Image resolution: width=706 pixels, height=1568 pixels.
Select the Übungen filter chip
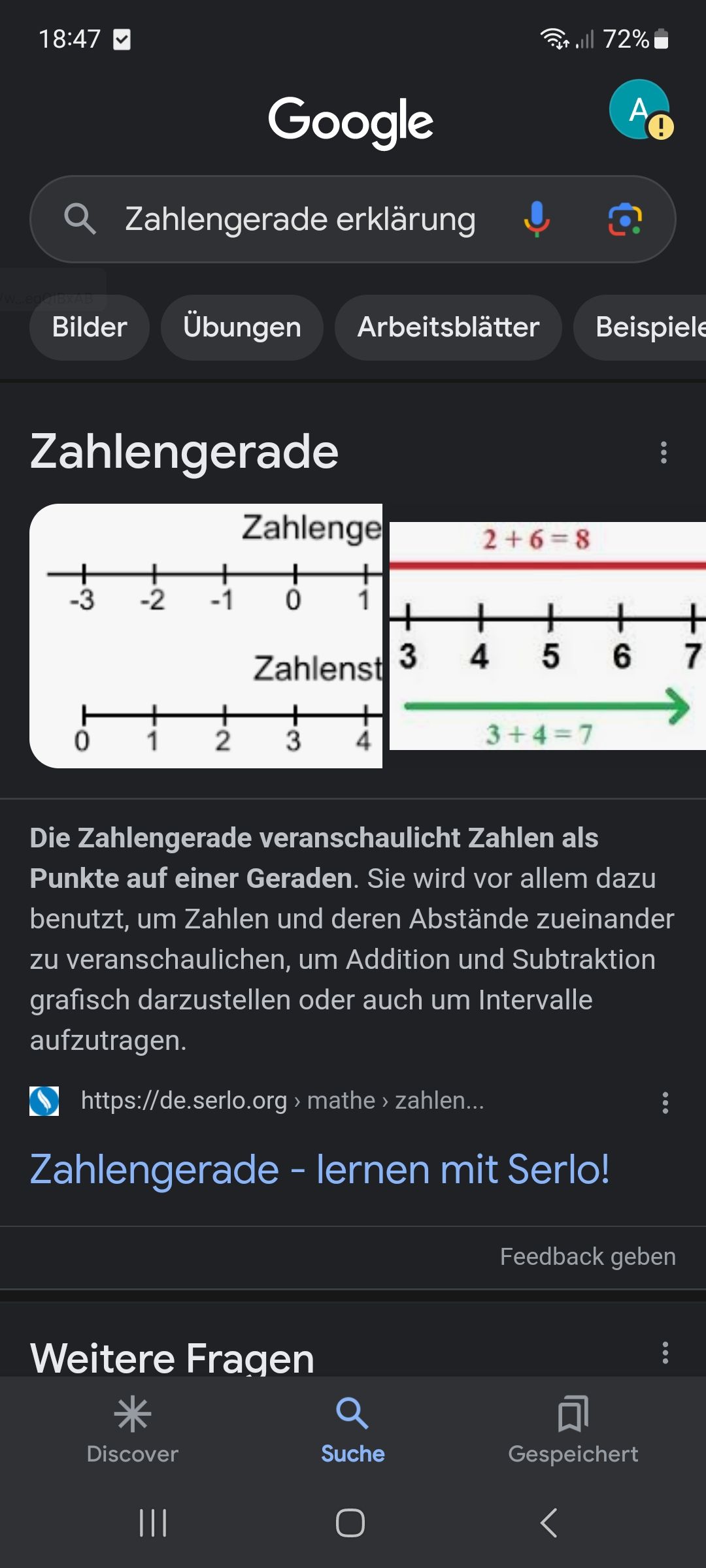[x=242, y=327]
